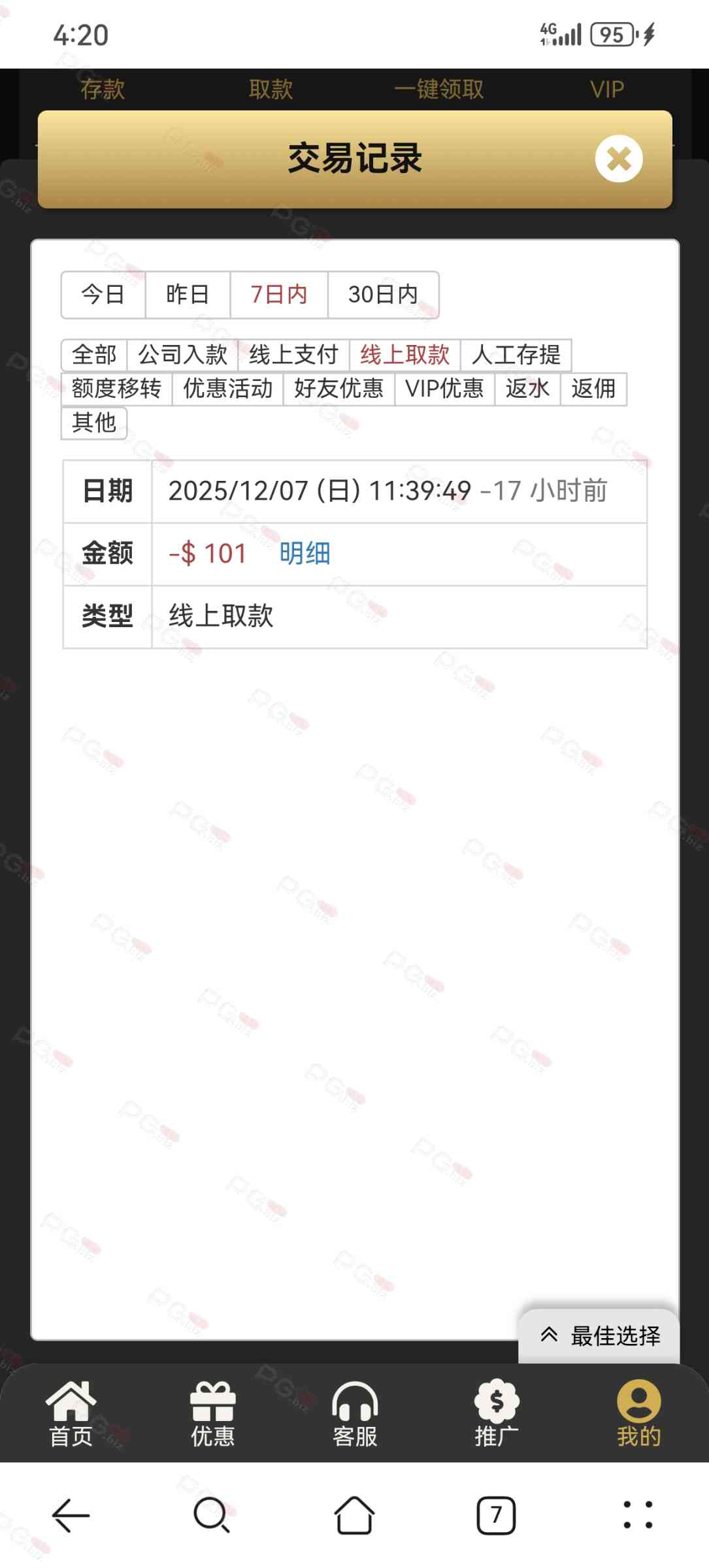Screen dimensions: 709x1568
Task: Close the 交易记录 dialog
Action: (x=618, y=159)
